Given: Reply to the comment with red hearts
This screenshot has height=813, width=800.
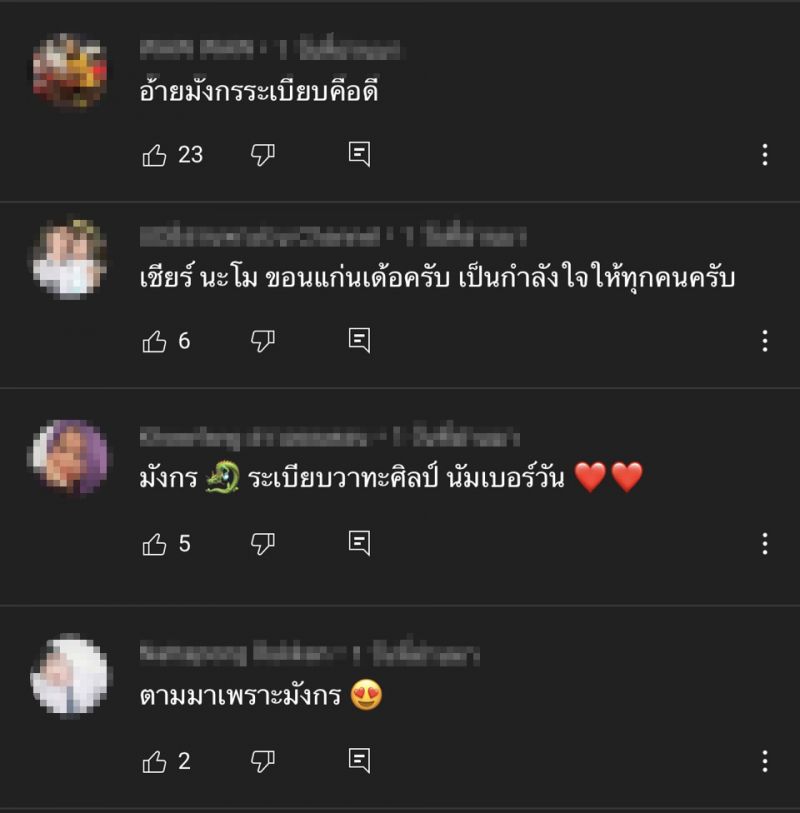Looking at the screenshot, I should pyautogui.click(x=359, y=543).
